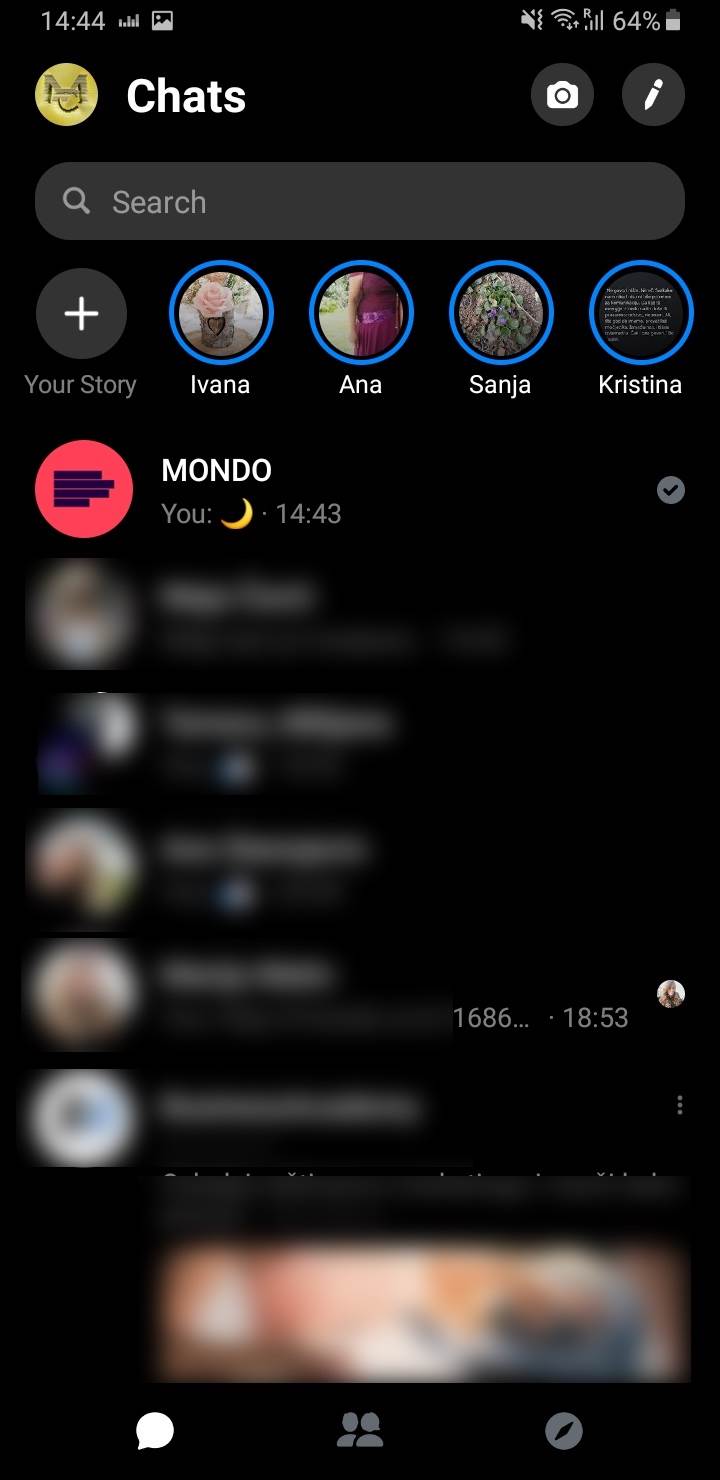View Sanja's story

(500, 314)
